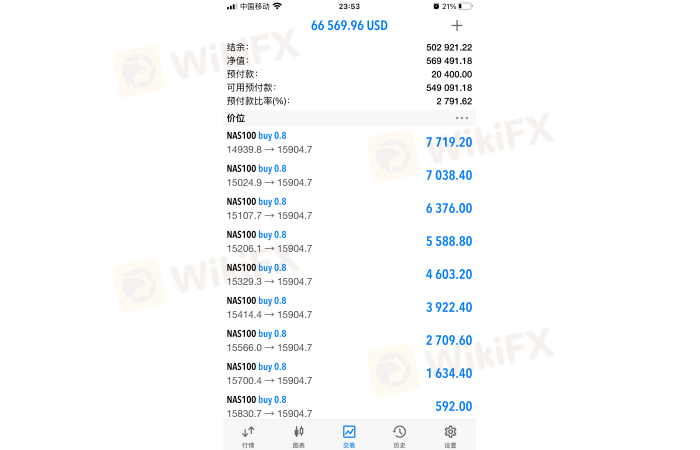Select NAS100 position opened at 15414.4
The width and height of the screenshot is (700, 450).
click(349, 307)
